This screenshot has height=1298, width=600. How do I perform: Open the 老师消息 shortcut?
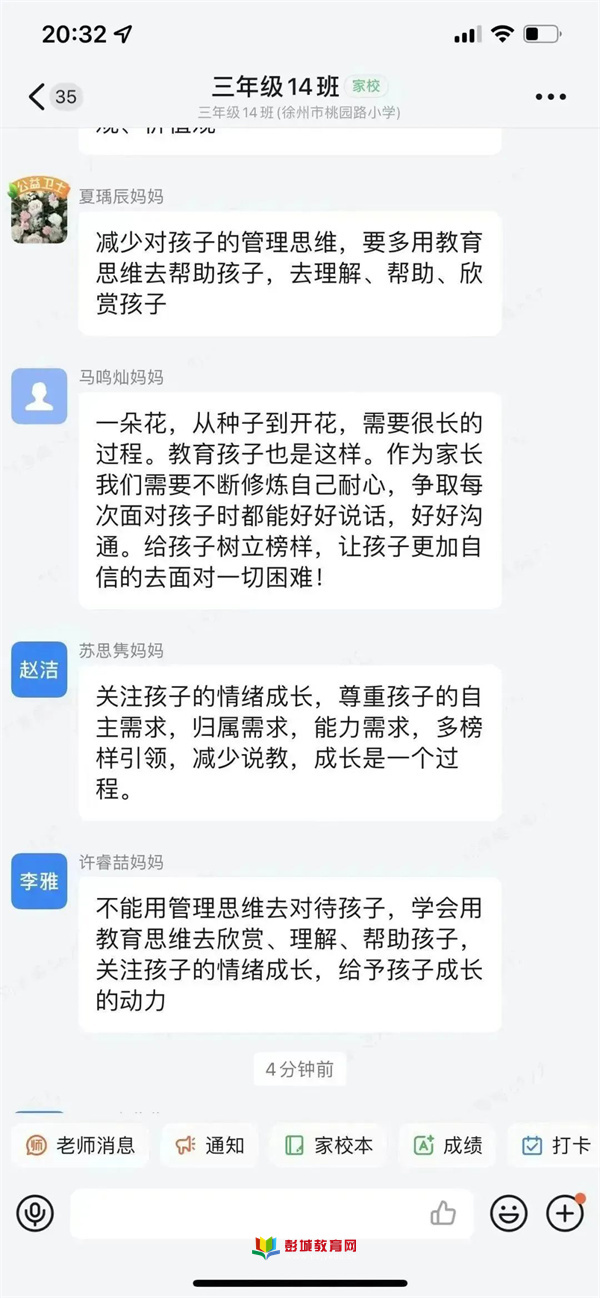click(x=81, y=1145)
